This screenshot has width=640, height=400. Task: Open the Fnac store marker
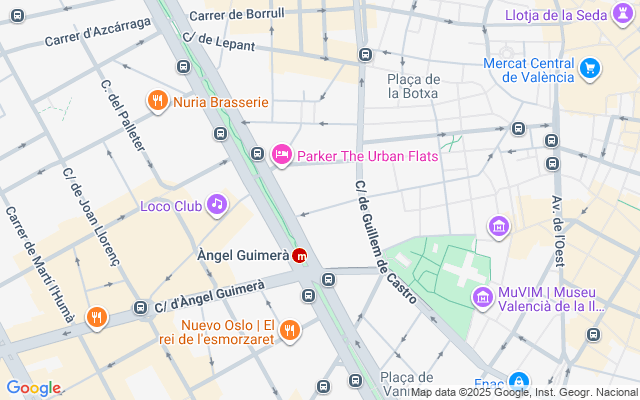[519, 383]
